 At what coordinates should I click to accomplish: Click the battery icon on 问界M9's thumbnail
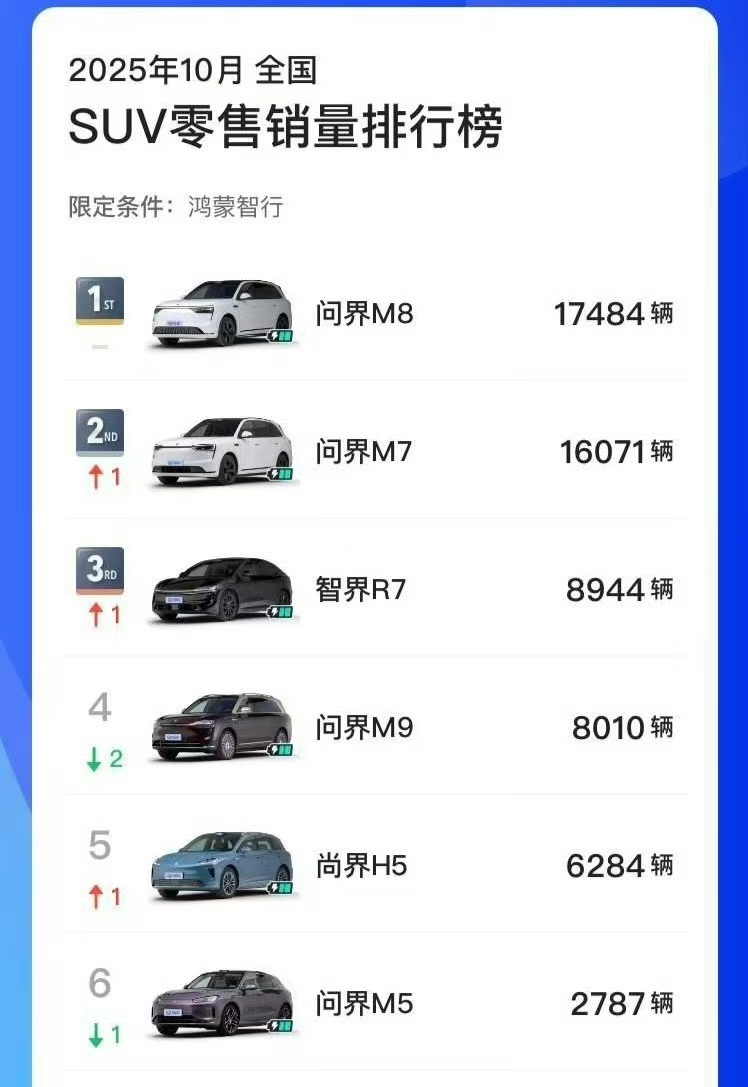point(280,751)
